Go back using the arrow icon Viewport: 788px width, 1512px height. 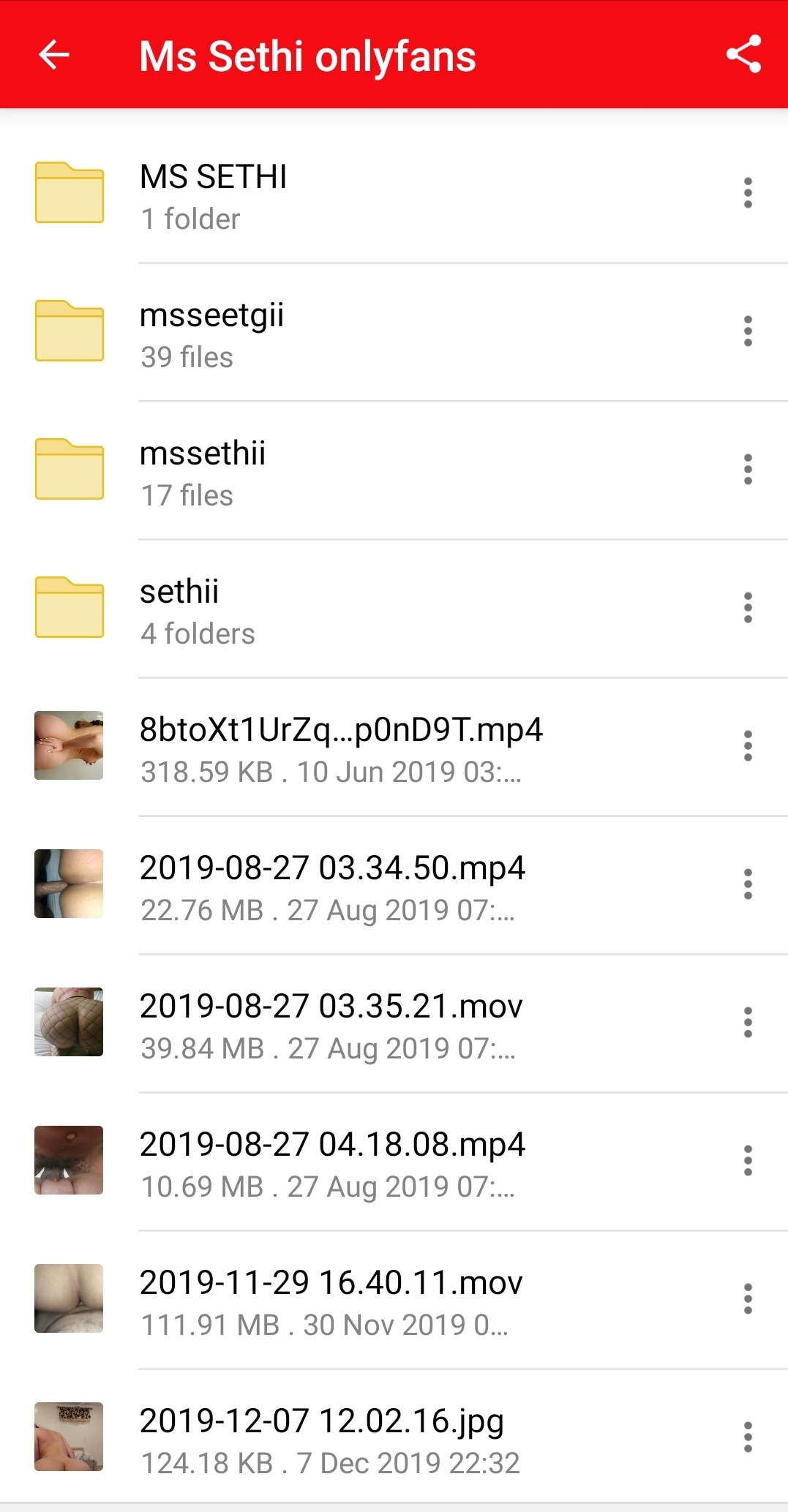point(54,55)
